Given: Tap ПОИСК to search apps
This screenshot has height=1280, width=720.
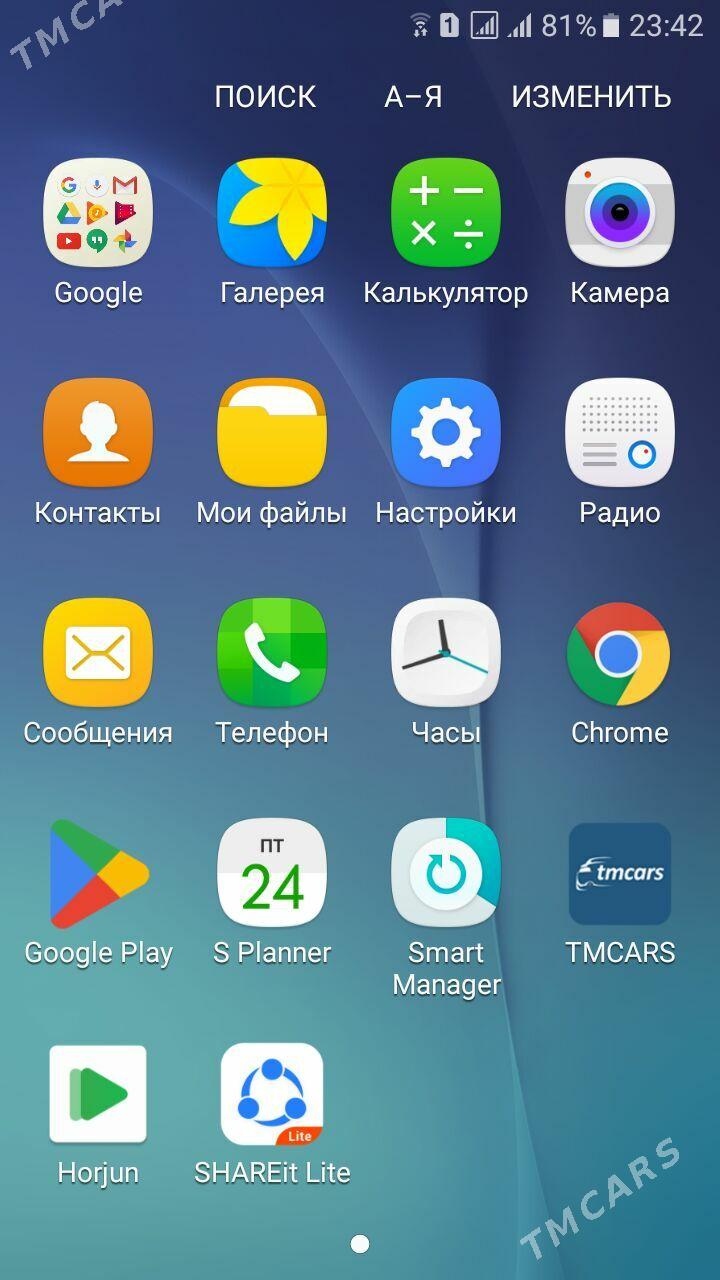Looking at the screenshot, I should tap(265, 97).
